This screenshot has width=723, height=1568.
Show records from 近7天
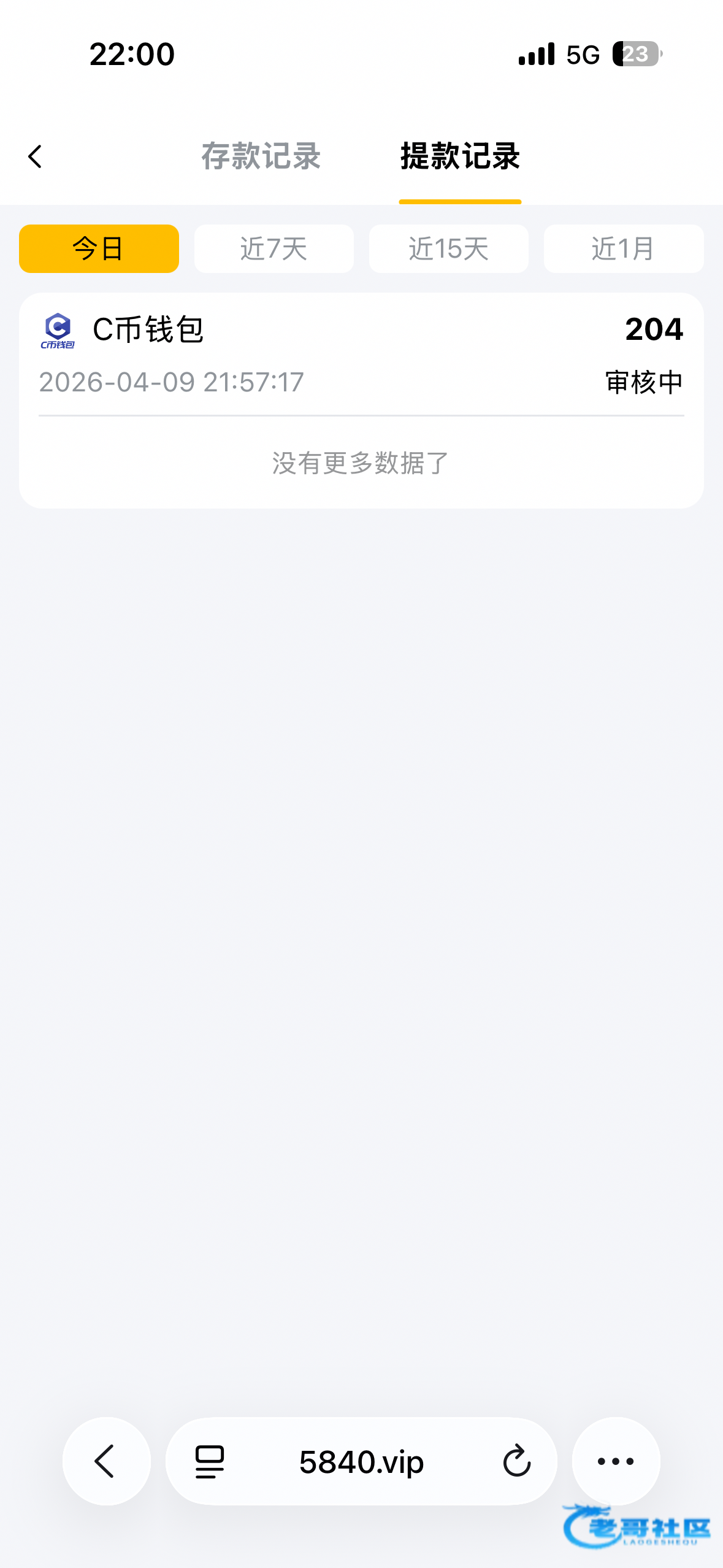[274, 248]
